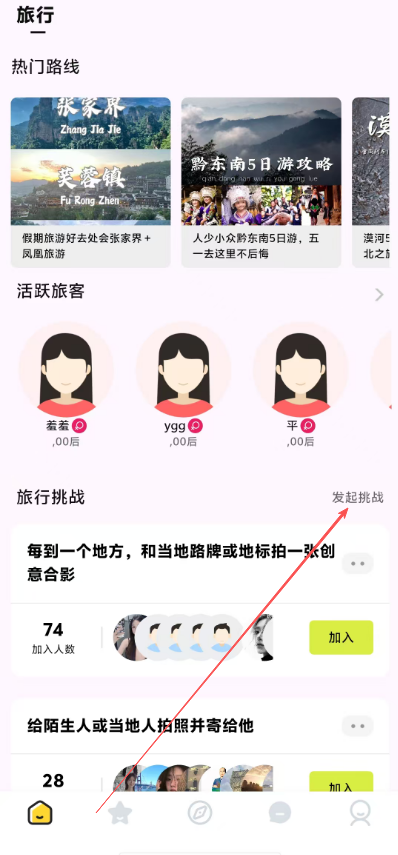Tap 发起挑战 to start a challenge
The width and height of the screenshot is (398, 855).
pos(358,497)
